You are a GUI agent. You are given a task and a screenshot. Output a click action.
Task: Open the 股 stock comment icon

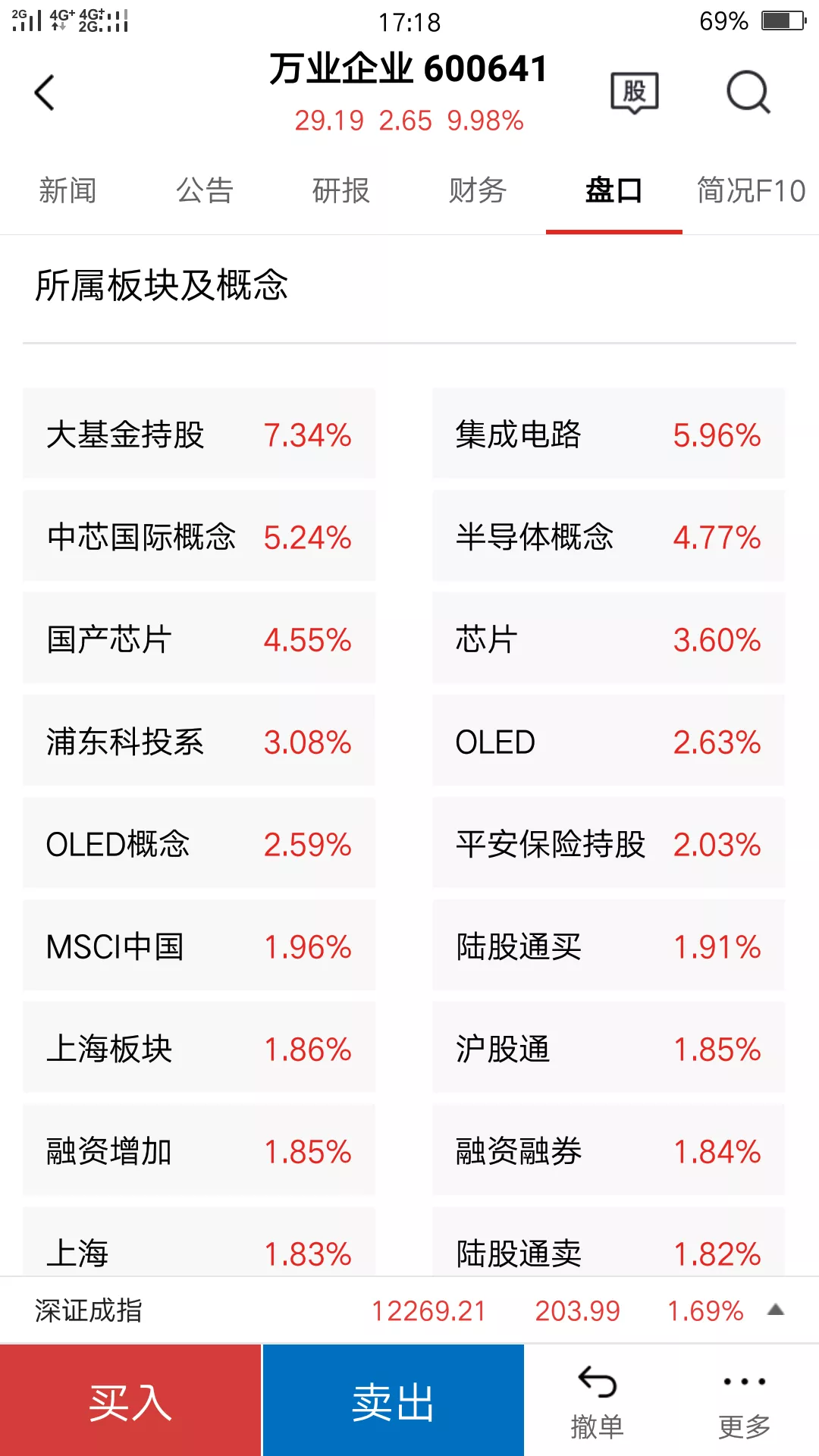[635, 93]
